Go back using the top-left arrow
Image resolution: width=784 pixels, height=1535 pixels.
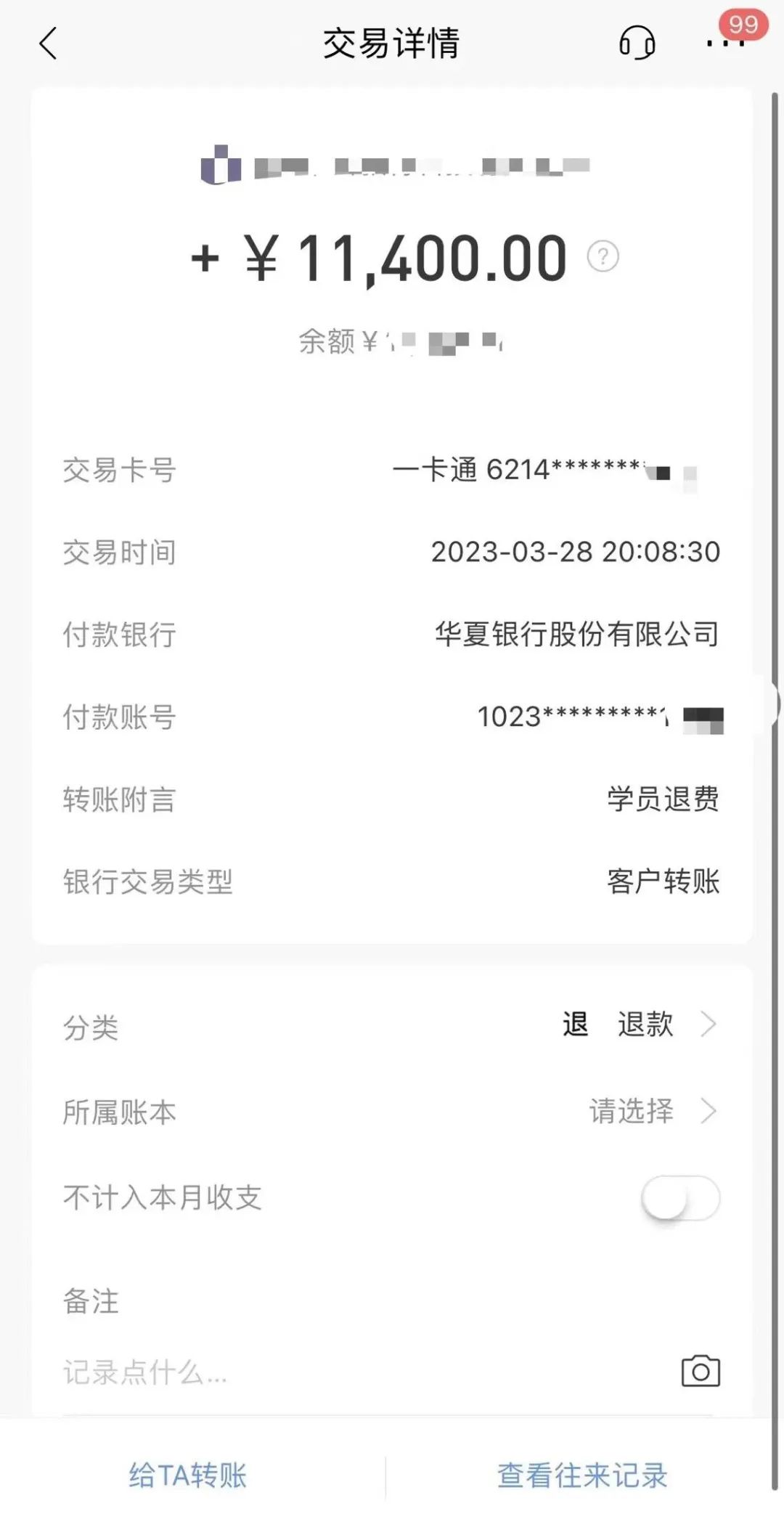coord(48,44)
